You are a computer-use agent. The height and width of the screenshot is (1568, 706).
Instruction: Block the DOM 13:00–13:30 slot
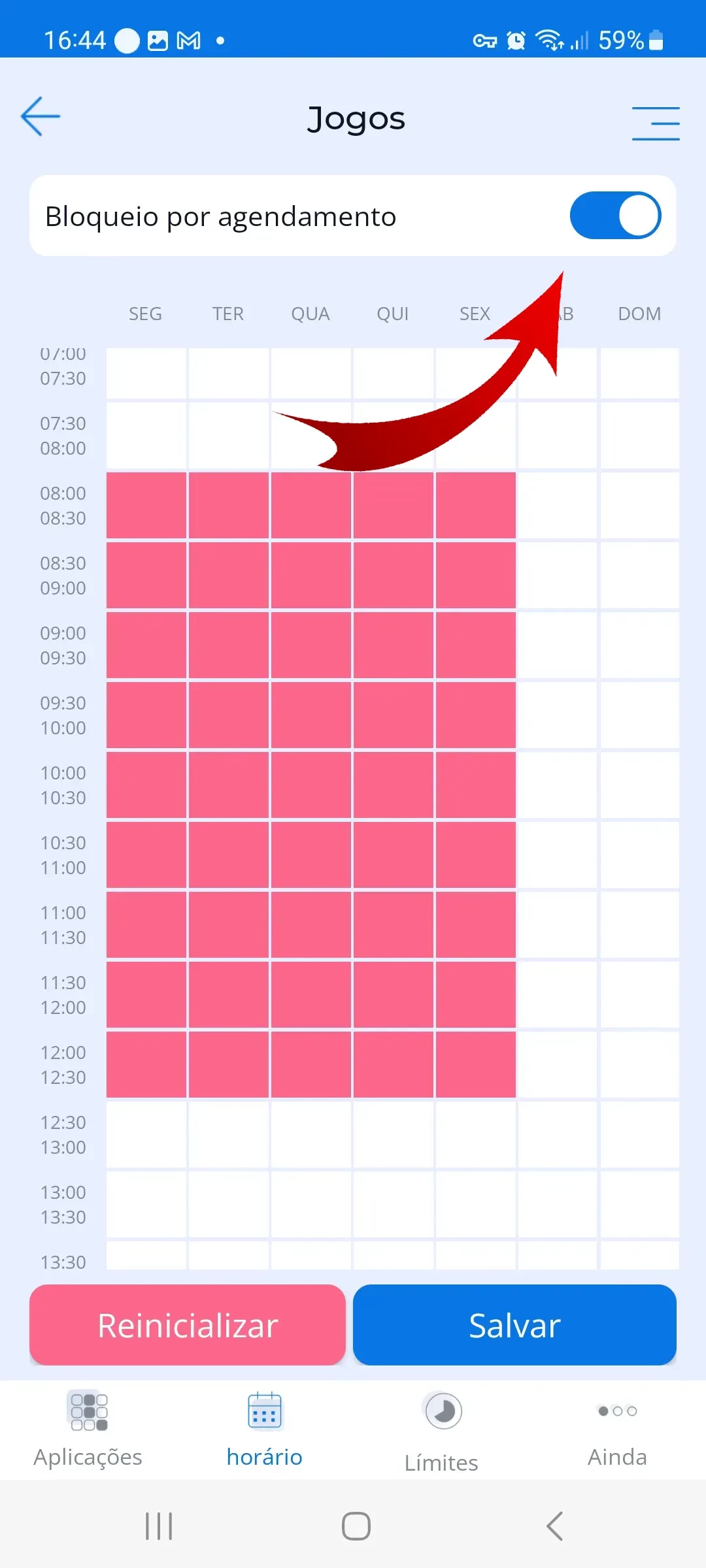point(639,1205)
